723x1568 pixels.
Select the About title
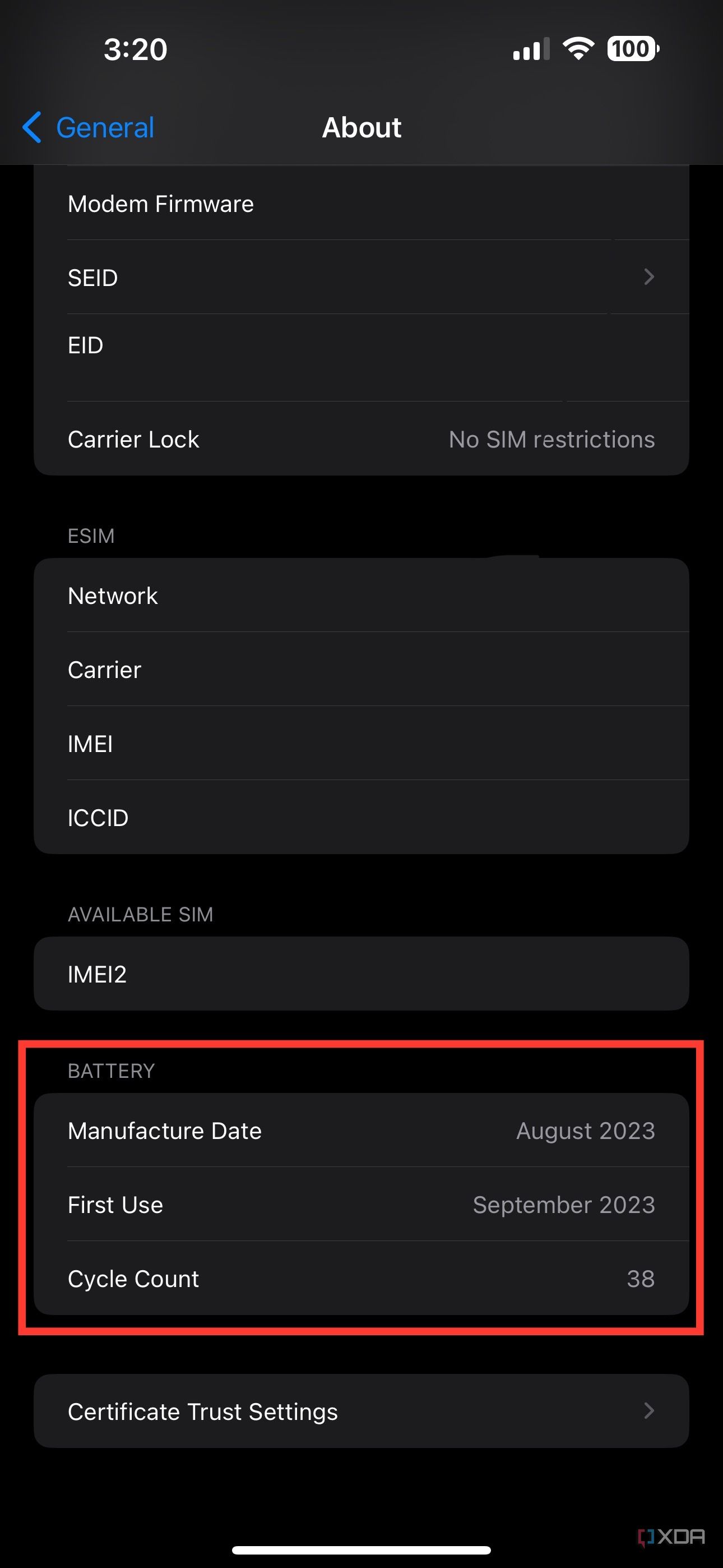pos(361,127)
